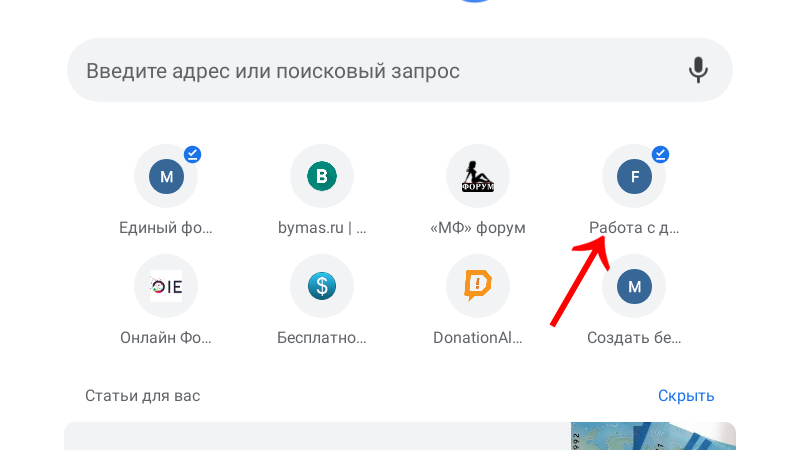This screenshot has width=800, height=450.
Task: Open the bymas.ru shortcut
Action: (x=322, y=177)
